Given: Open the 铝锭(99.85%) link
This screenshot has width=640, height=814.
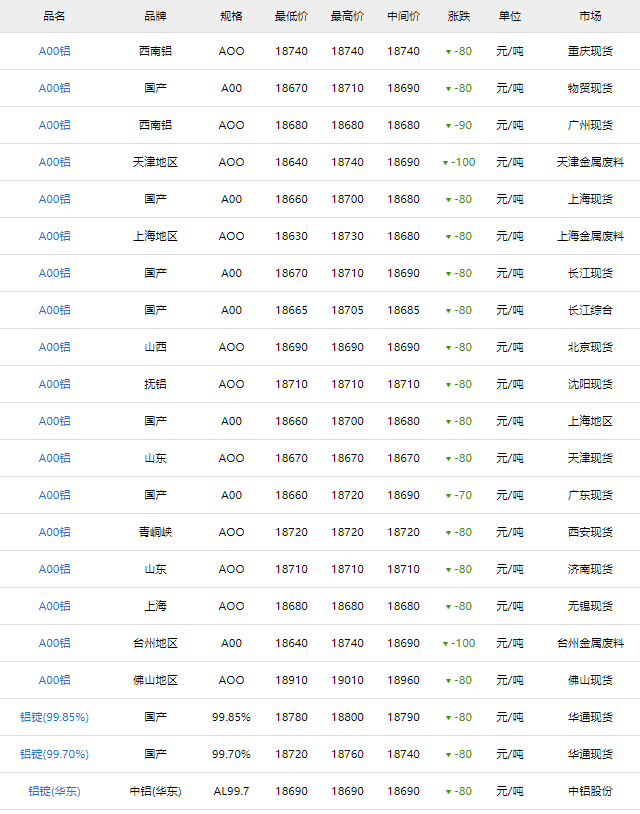Looking at the screenshot, I should tap(54, 717).
